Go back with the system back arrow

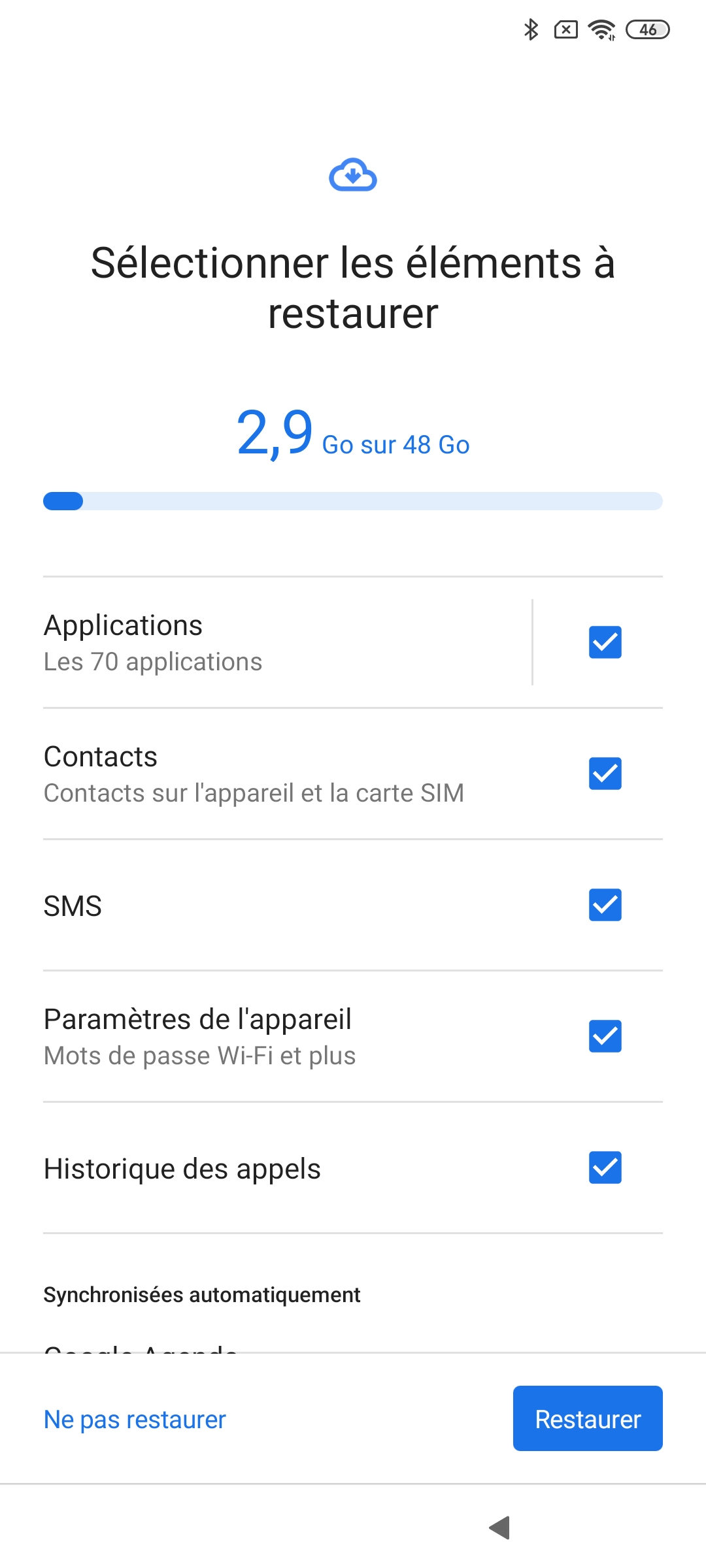tap(499, 1527)
